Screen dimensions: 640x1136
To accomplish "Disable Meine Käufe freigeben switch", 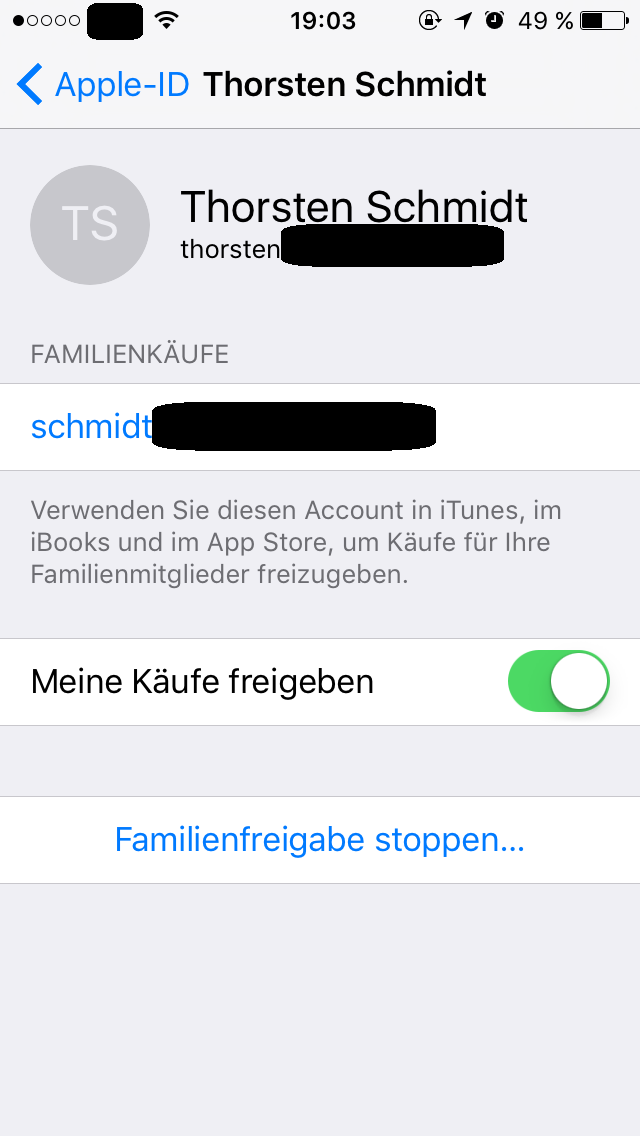I will [559, 682].
